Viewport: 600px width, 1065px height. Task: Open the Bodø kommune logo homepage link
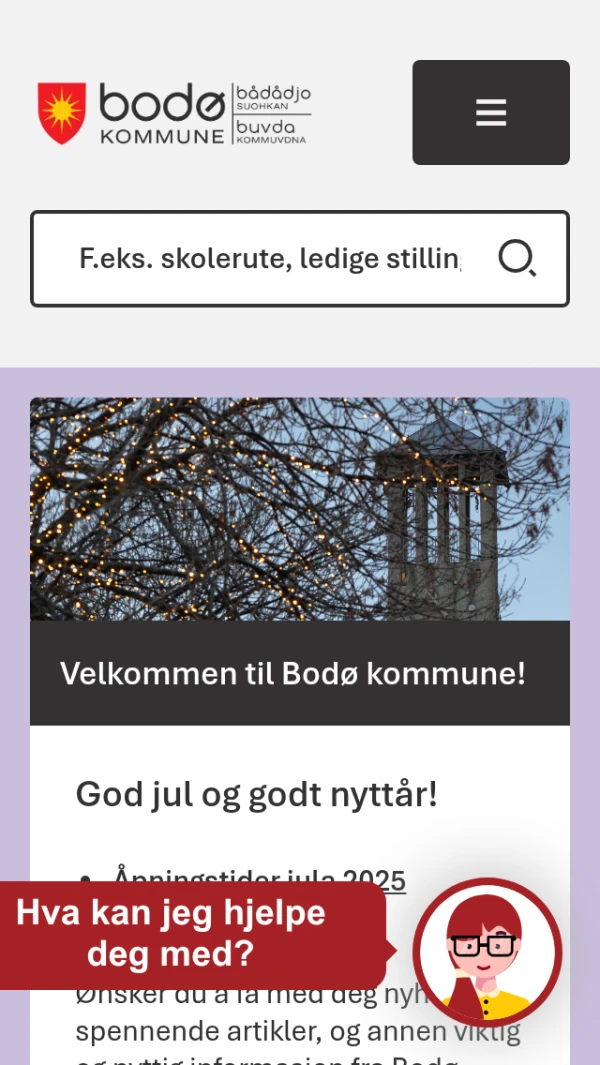[x=175, y=113]
